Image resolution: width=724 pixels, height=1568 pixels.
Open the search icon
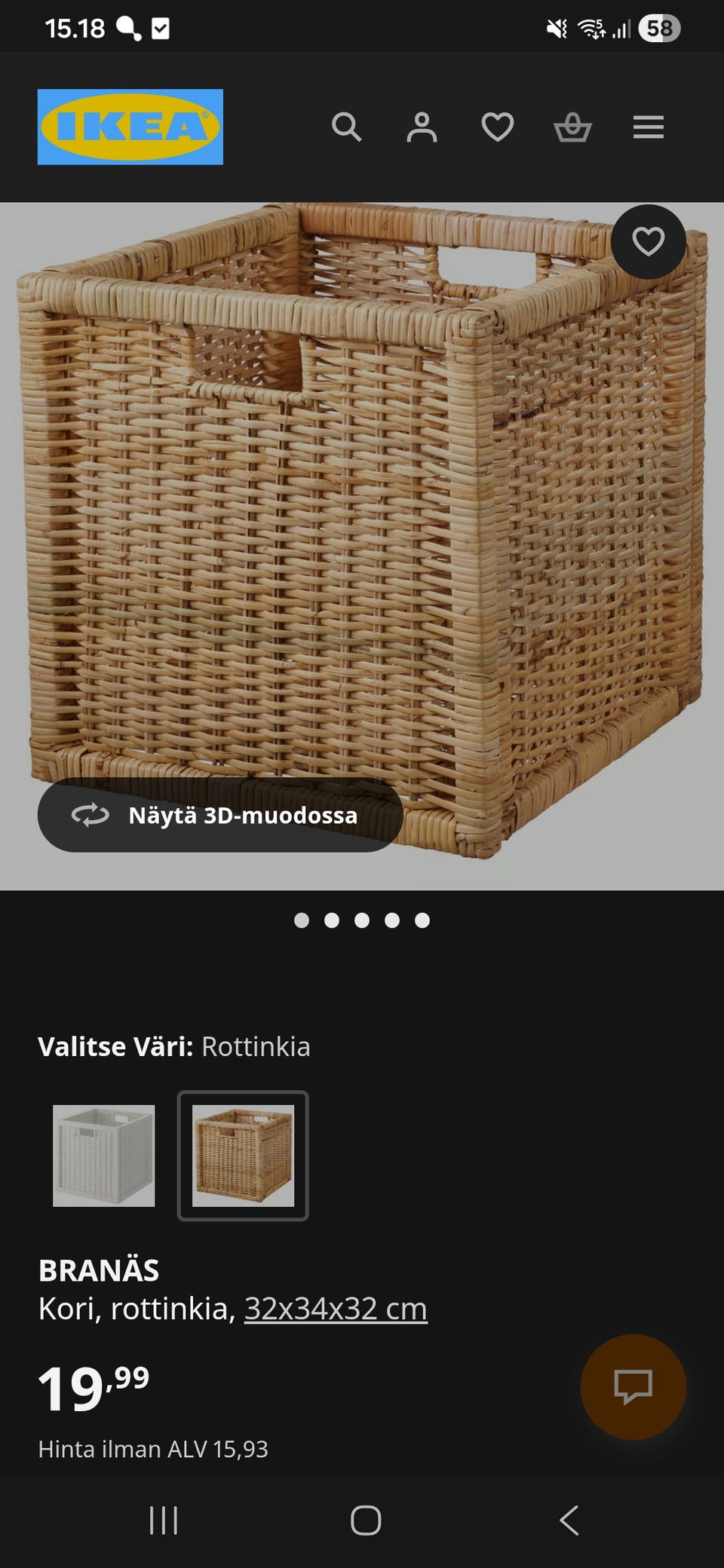tap(348, 128)
